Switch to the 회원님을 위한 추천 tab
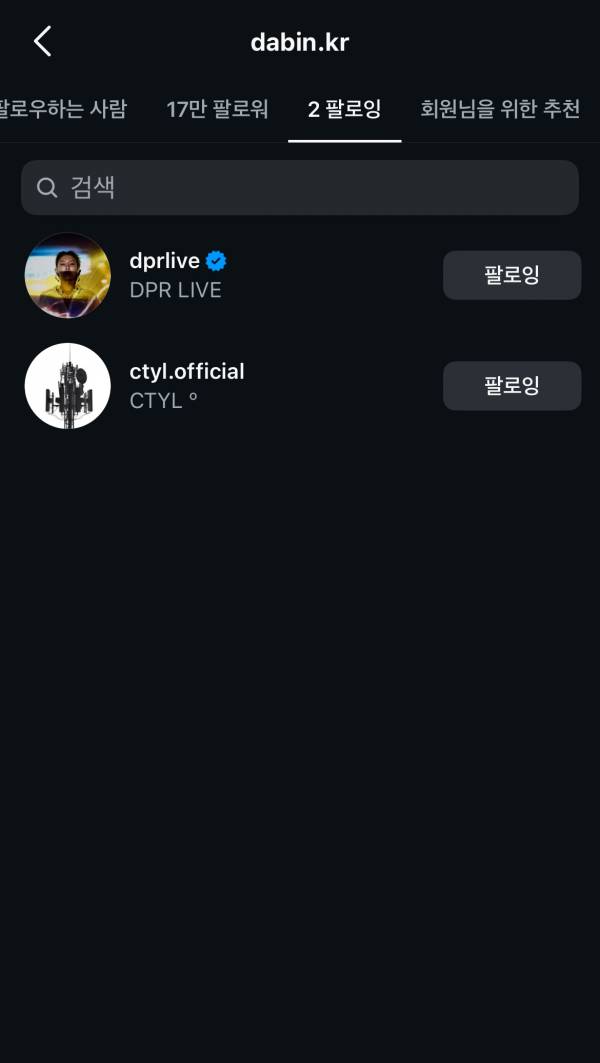Screen dimensions: 600x1063 500,109
